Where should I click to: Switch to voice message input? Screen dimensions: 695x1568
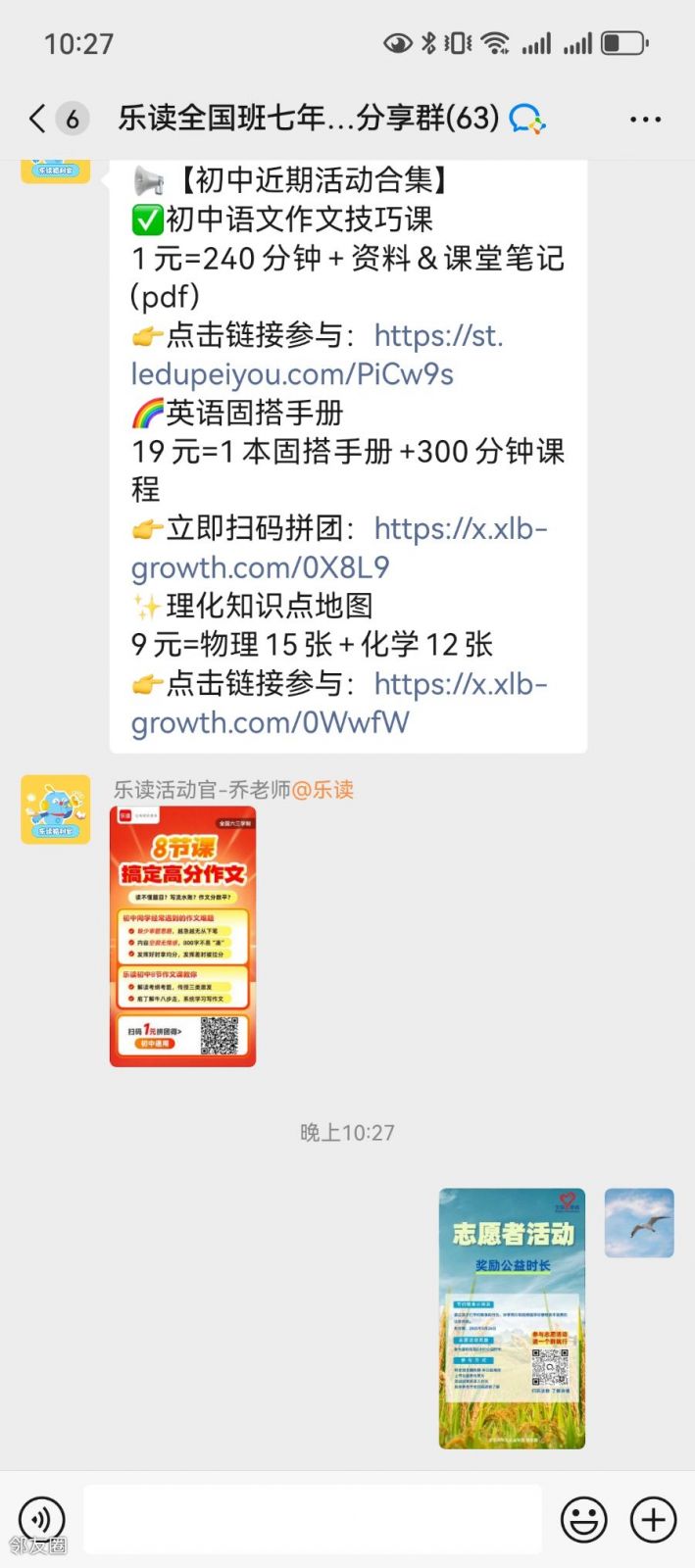[42, 1520]
